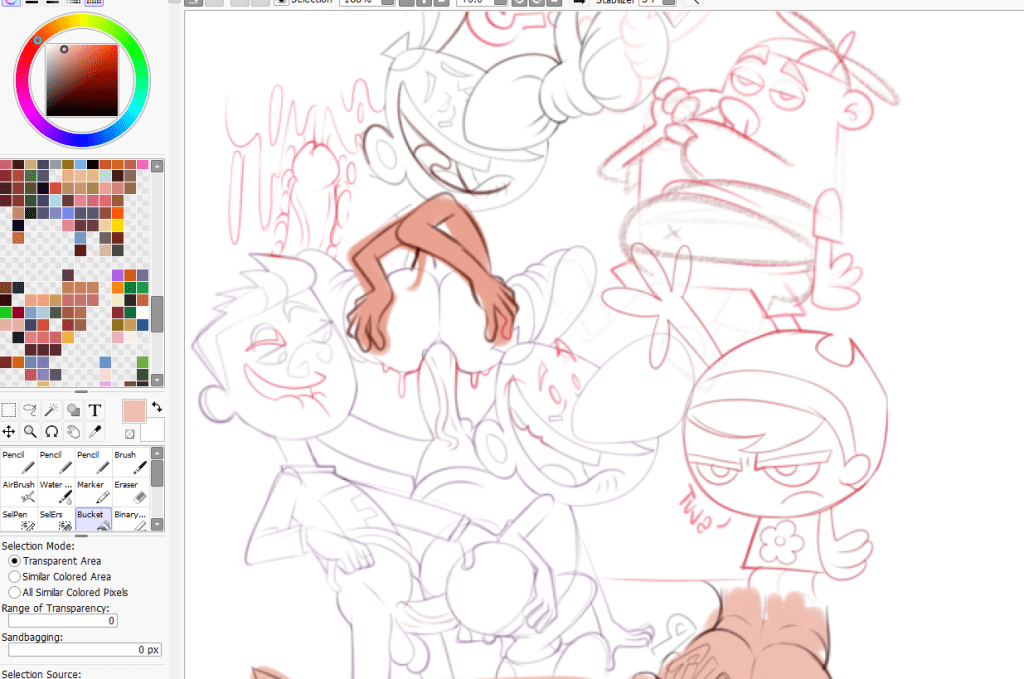Choose the Marker tool
Image resolution: width=1024 pixels, height=679 pixels.
click(x=92, y=492)
